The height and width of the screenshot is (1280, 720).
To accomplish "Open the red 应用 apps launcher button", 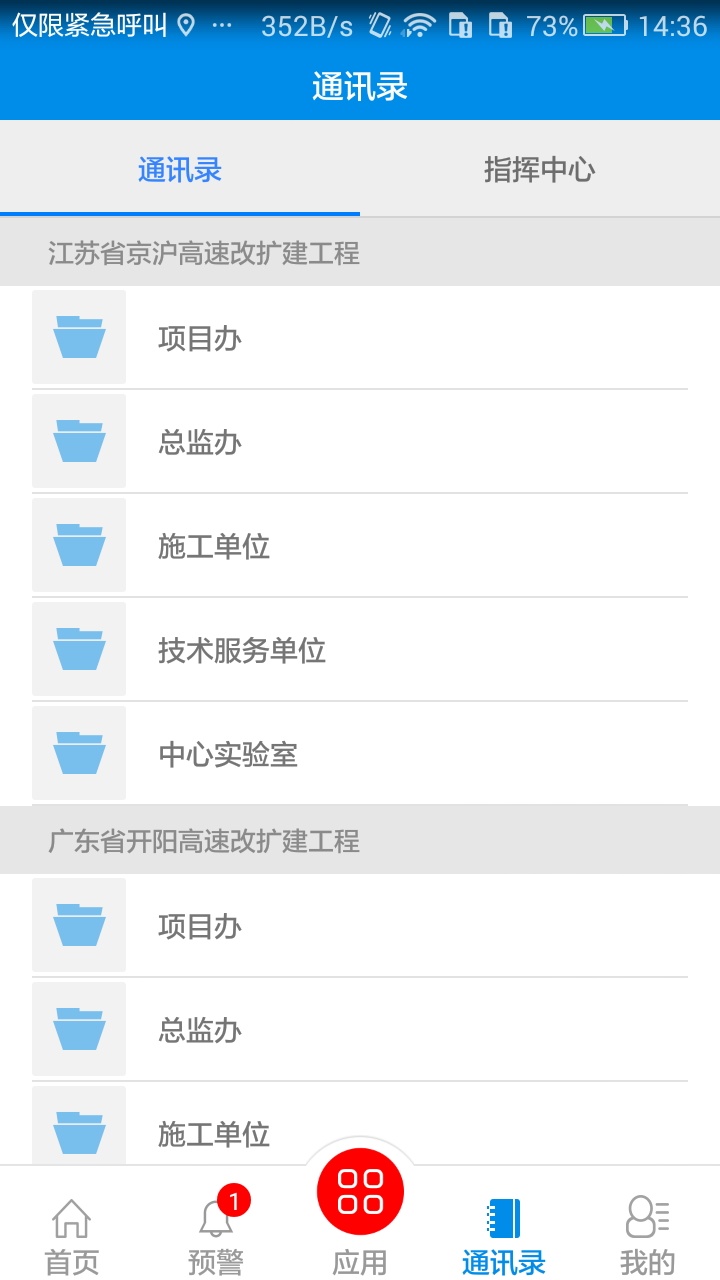I will (360, 1190).
